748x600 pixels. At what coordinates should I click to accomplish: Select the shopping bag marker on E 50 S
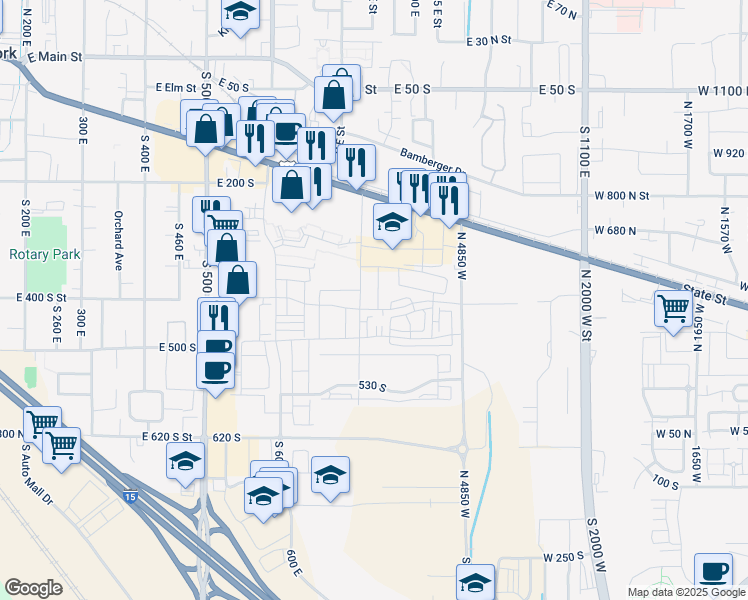coord(335,94)
